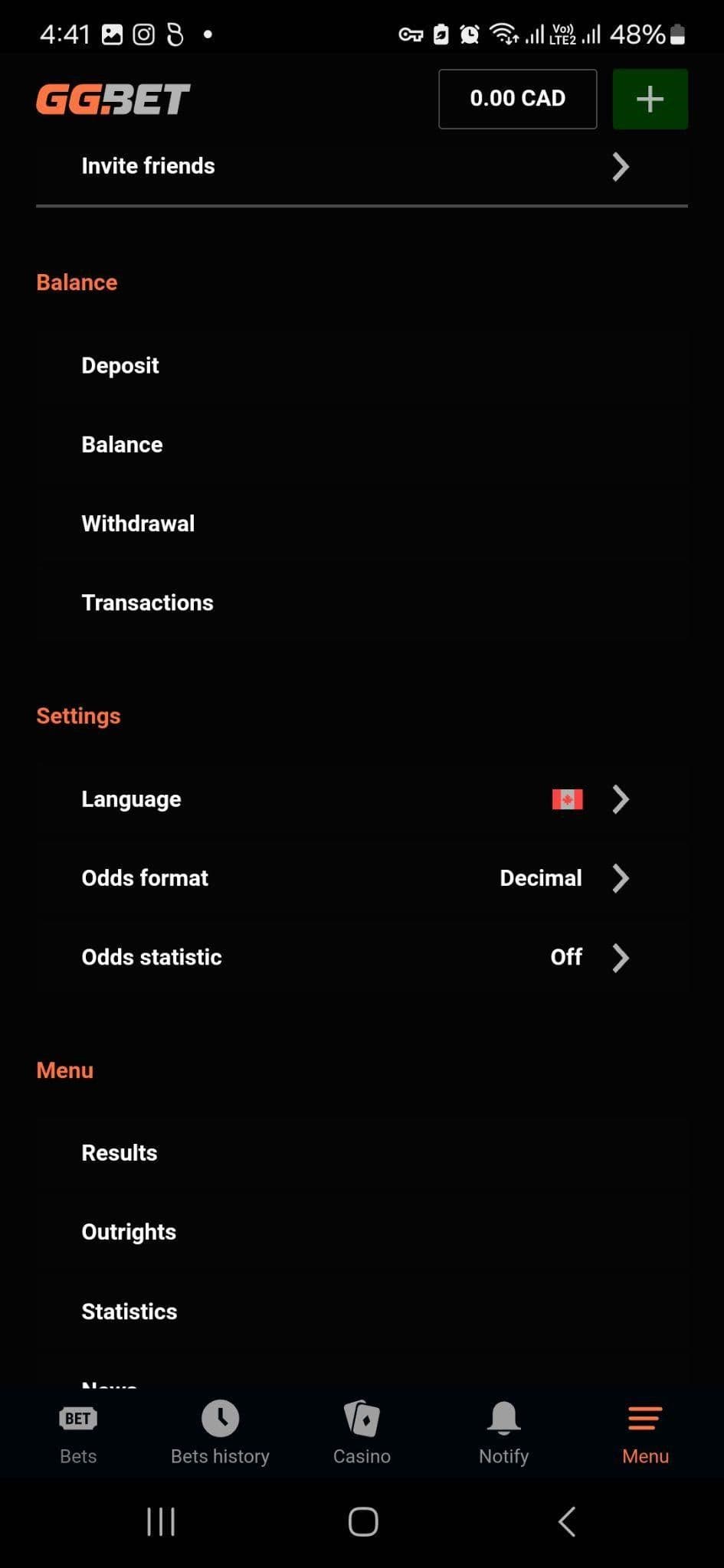Open the Withdrawal page
Screen dimensions: 724x1568
point(138,523)
